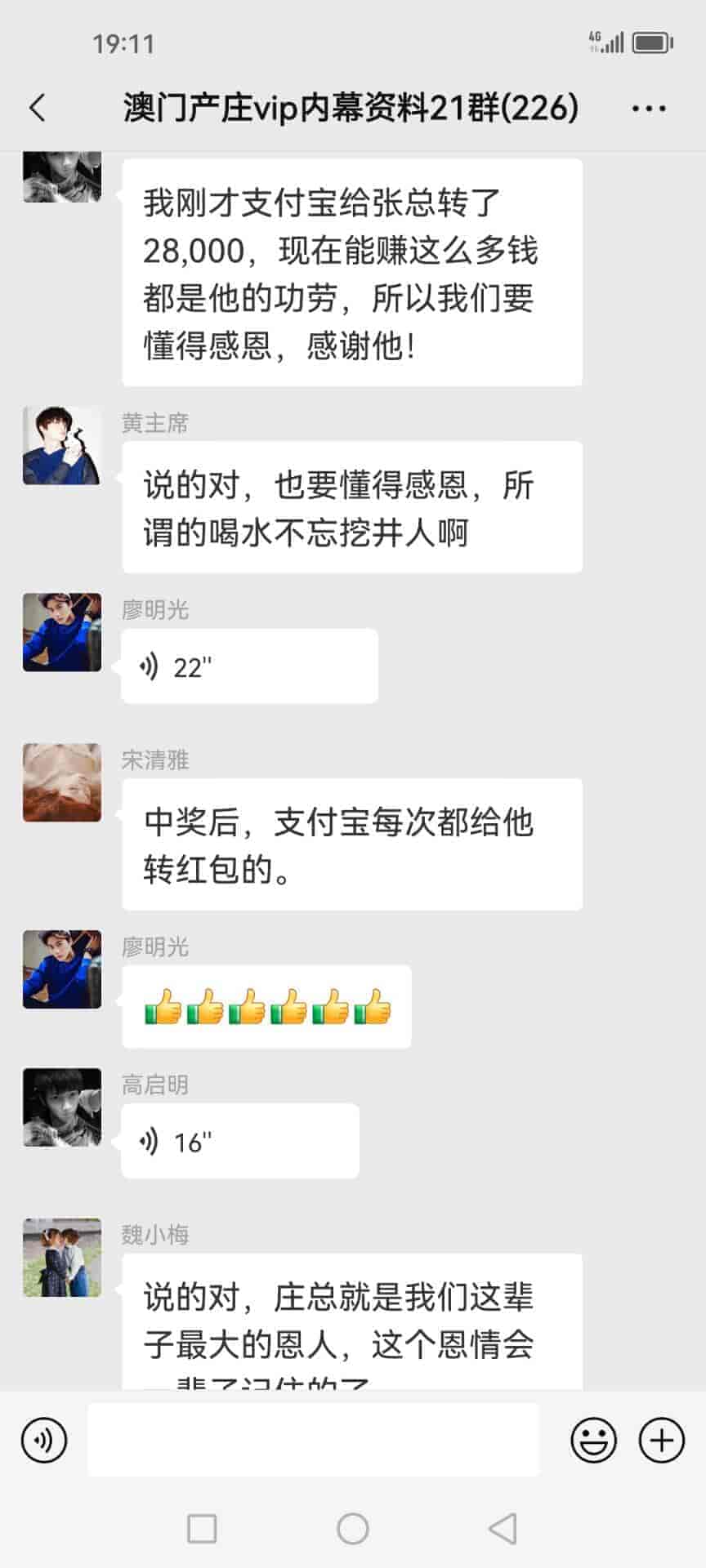Open 魏小梅's profile avatar
Viewport: 706px width, 1568px height.
pos(62,1258)
